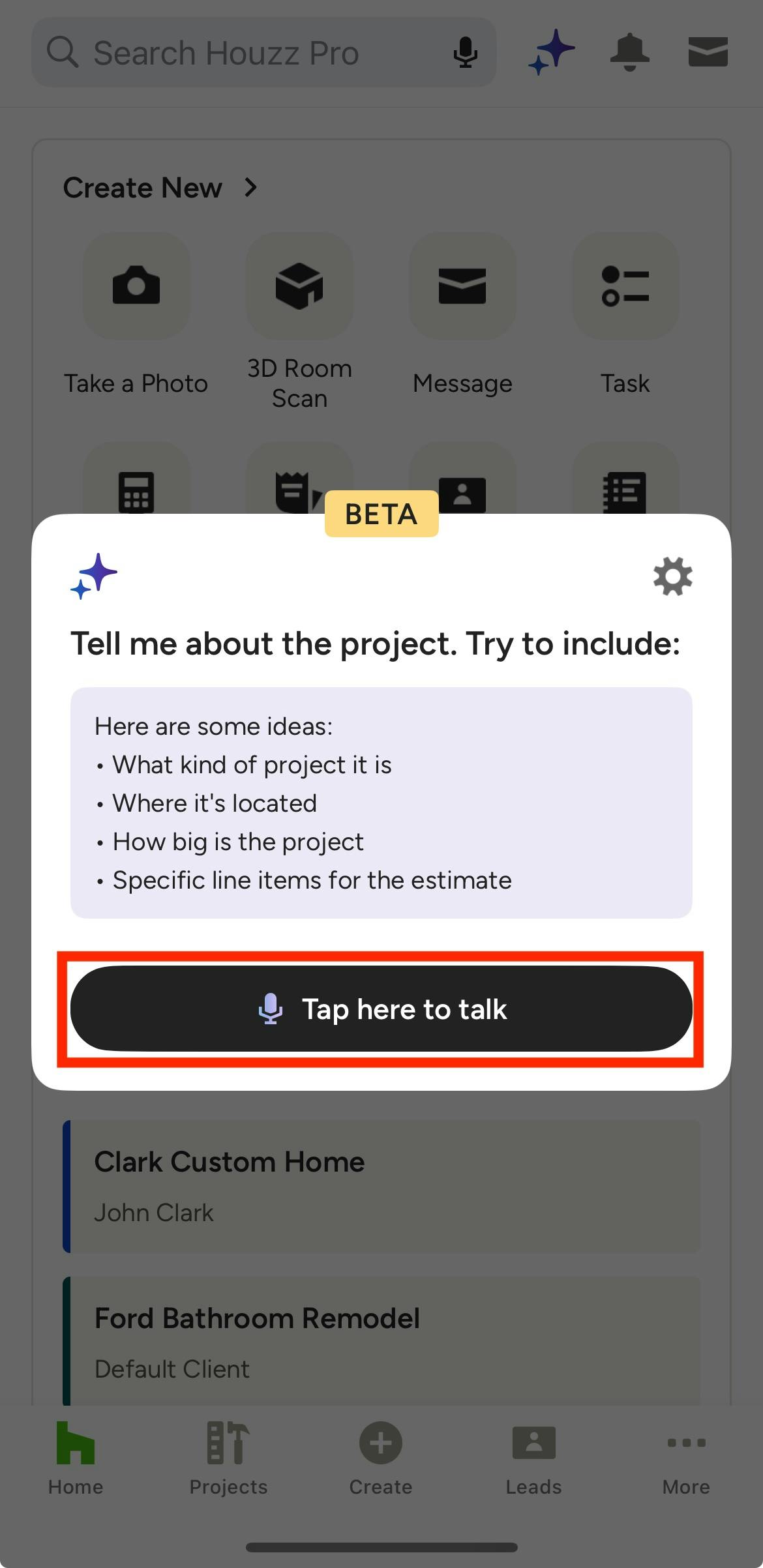Create a new Task
This screenshot has width=763, height=1568.
coord(625,314)
